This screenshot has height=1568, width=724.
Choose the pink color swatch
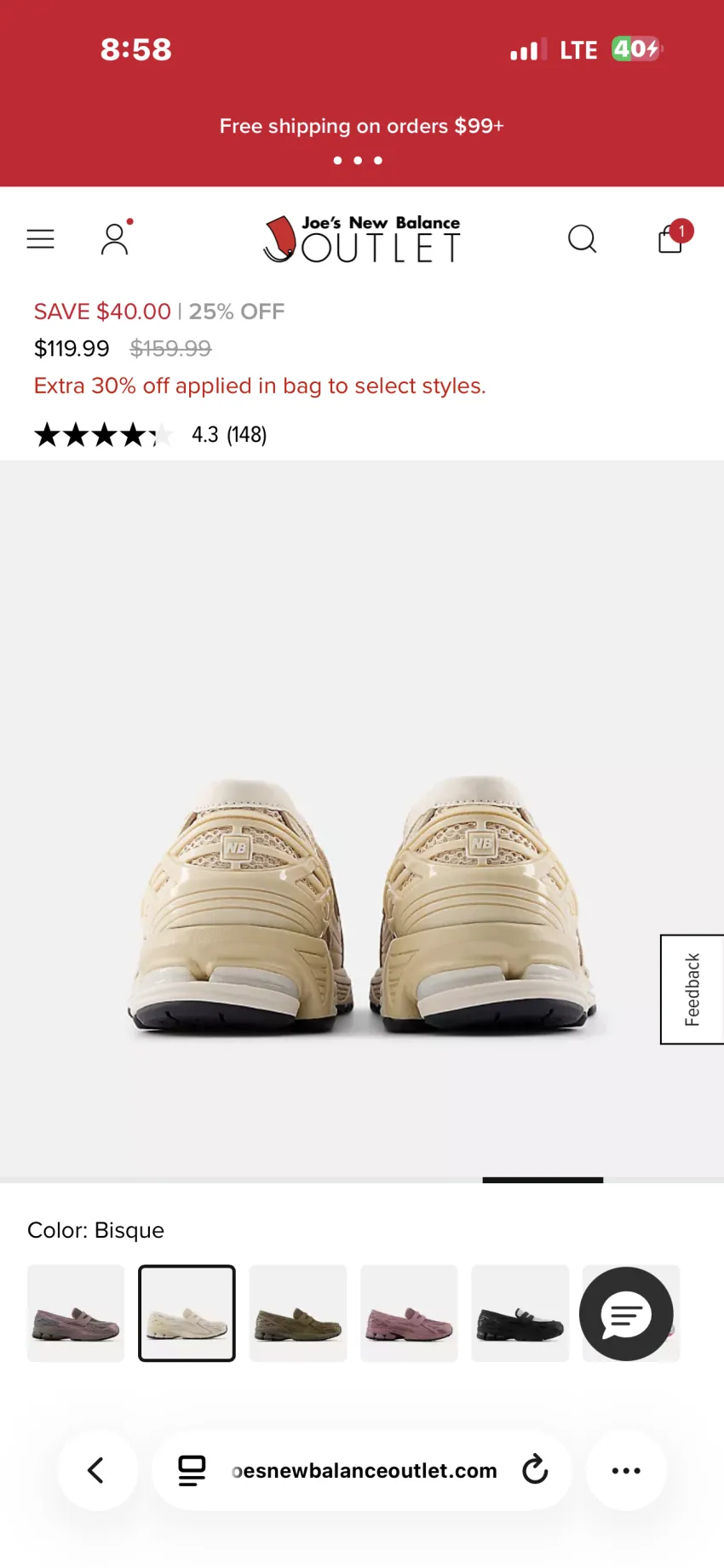pos(409,1313)
